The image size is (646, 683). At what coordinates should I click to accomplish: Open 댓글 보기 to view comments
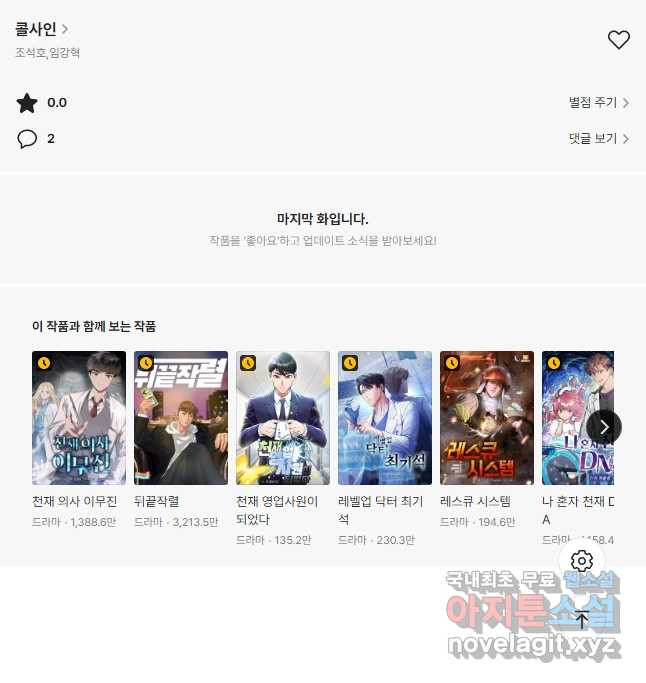click(x=598, y=138)
